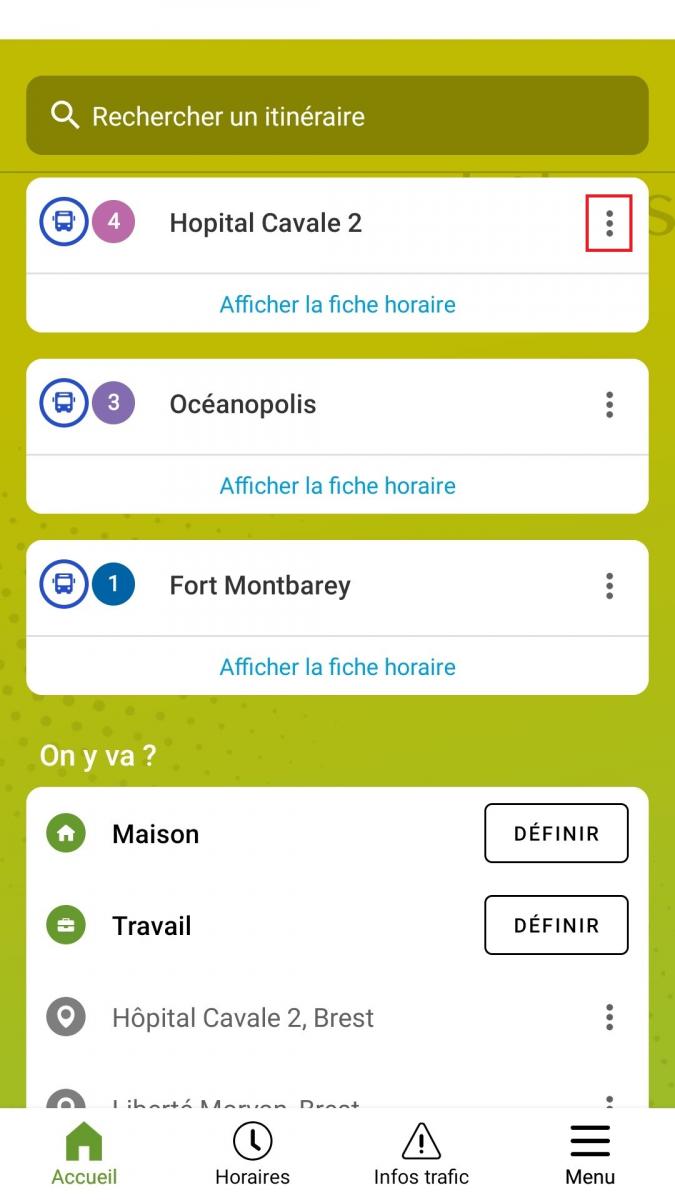Screen dimensions: 675x1200
Task: Open the Rechercher un itinéraire search bar
Action: 337,116
